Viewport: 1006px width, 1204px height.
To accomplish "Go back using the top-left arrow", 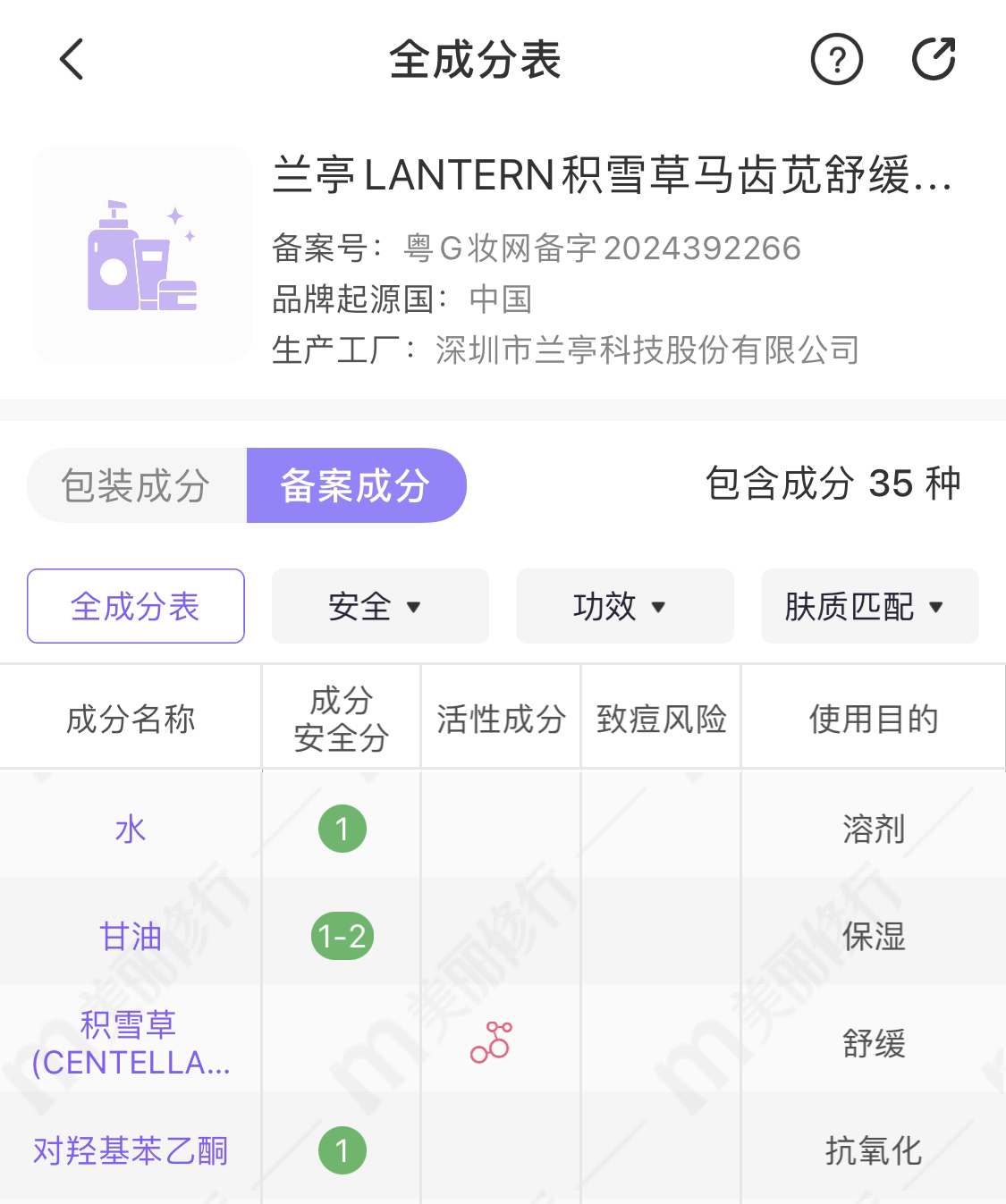I will point(72,60).
